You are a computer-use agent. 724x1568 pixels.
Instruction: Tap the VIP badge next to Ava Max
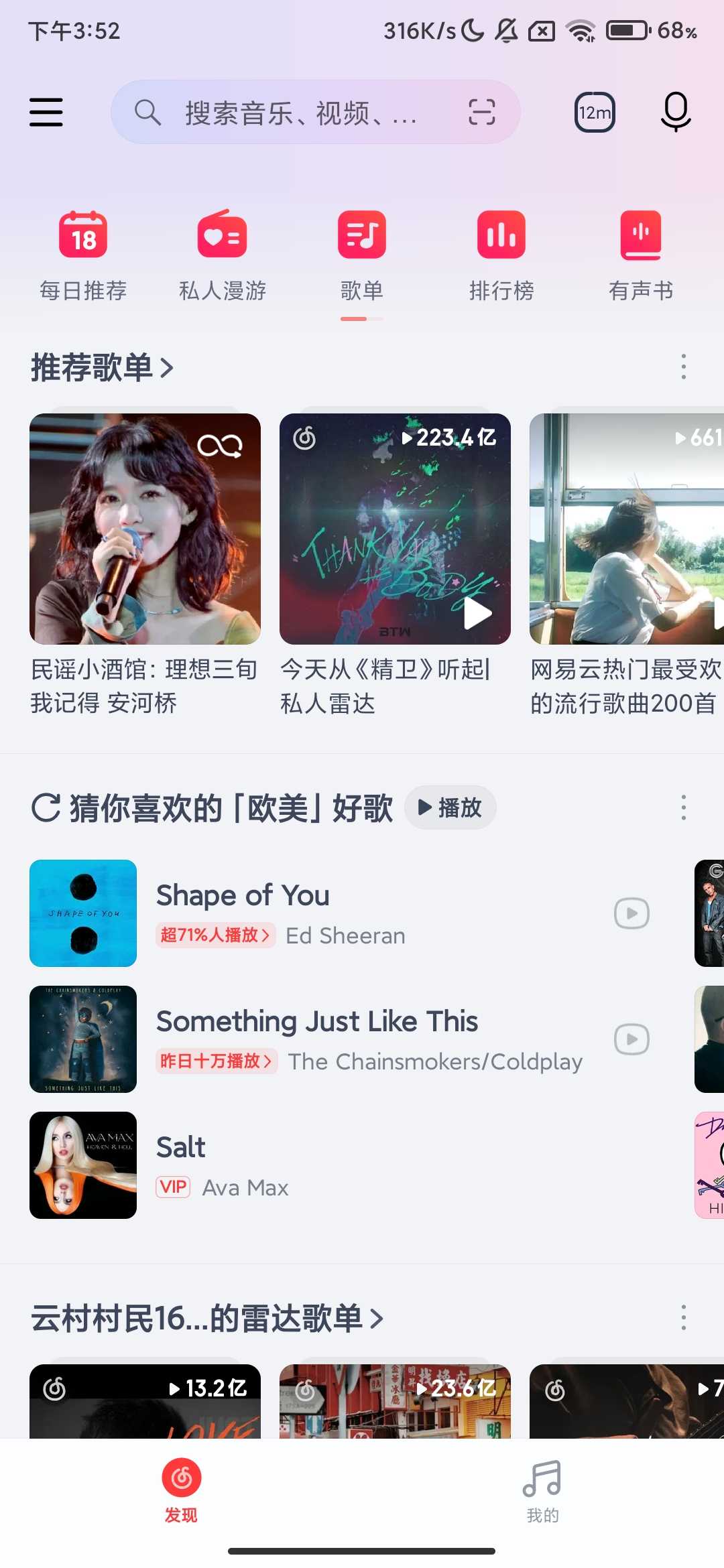tap(174, 1187)
